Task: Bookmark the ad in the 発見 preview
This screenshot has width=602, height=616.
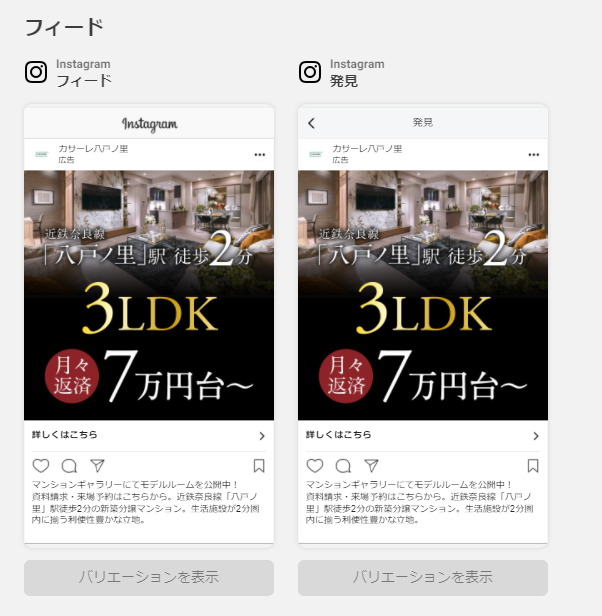Action: (533, 466)
